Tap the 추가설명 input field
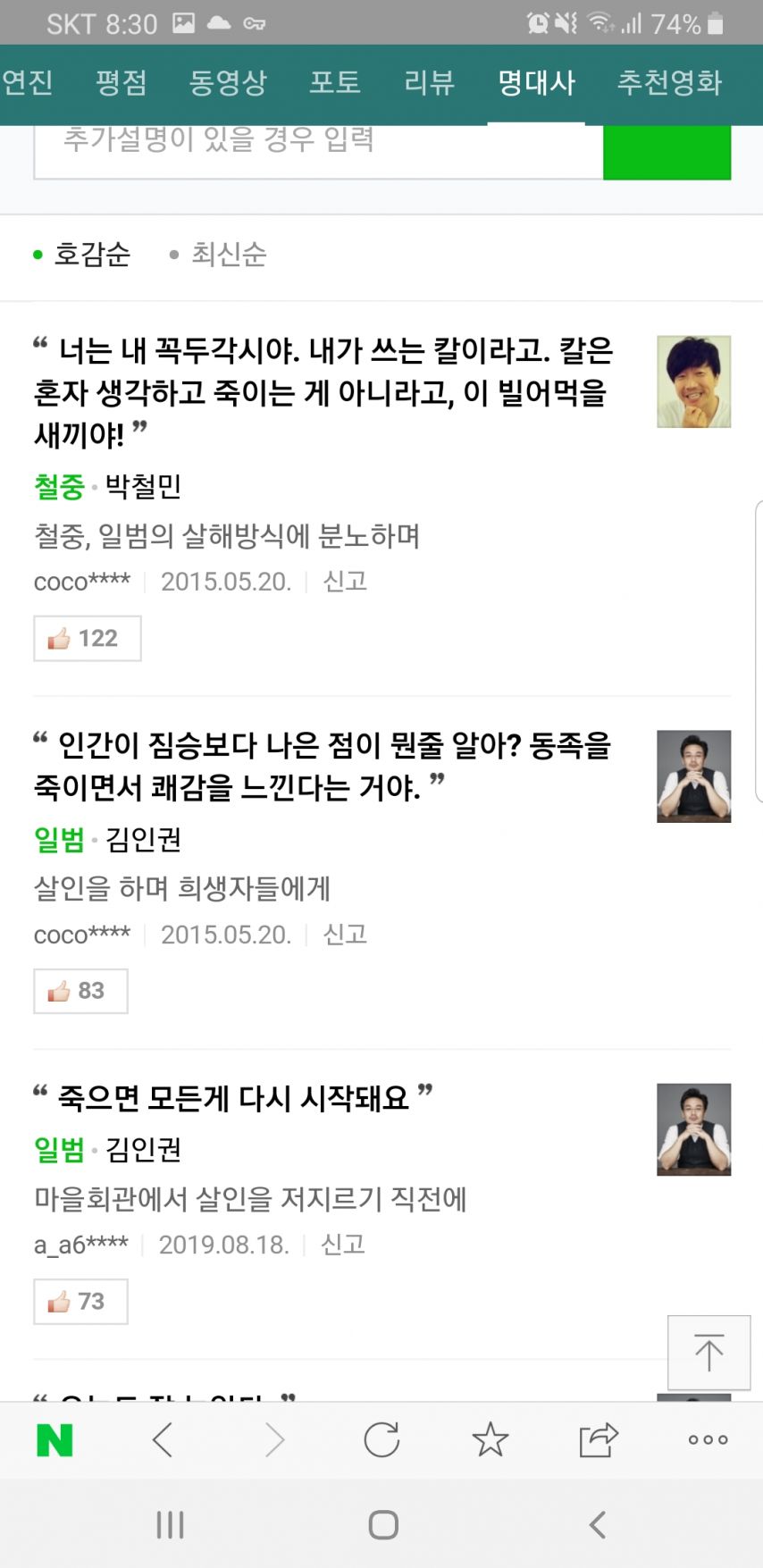 click(x=317, y=147)
